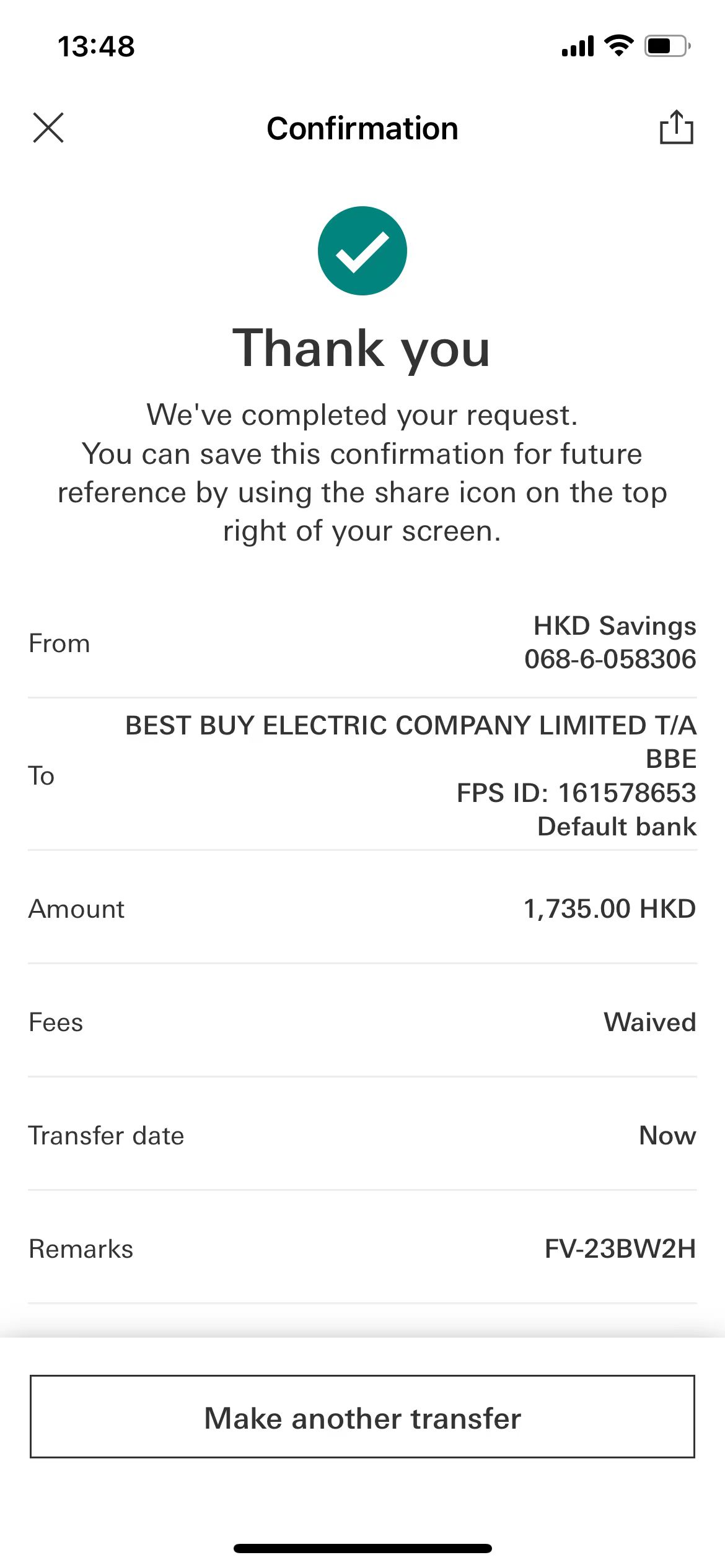Share this transfer confirmation
The image size is (725, 1568).
676,128
